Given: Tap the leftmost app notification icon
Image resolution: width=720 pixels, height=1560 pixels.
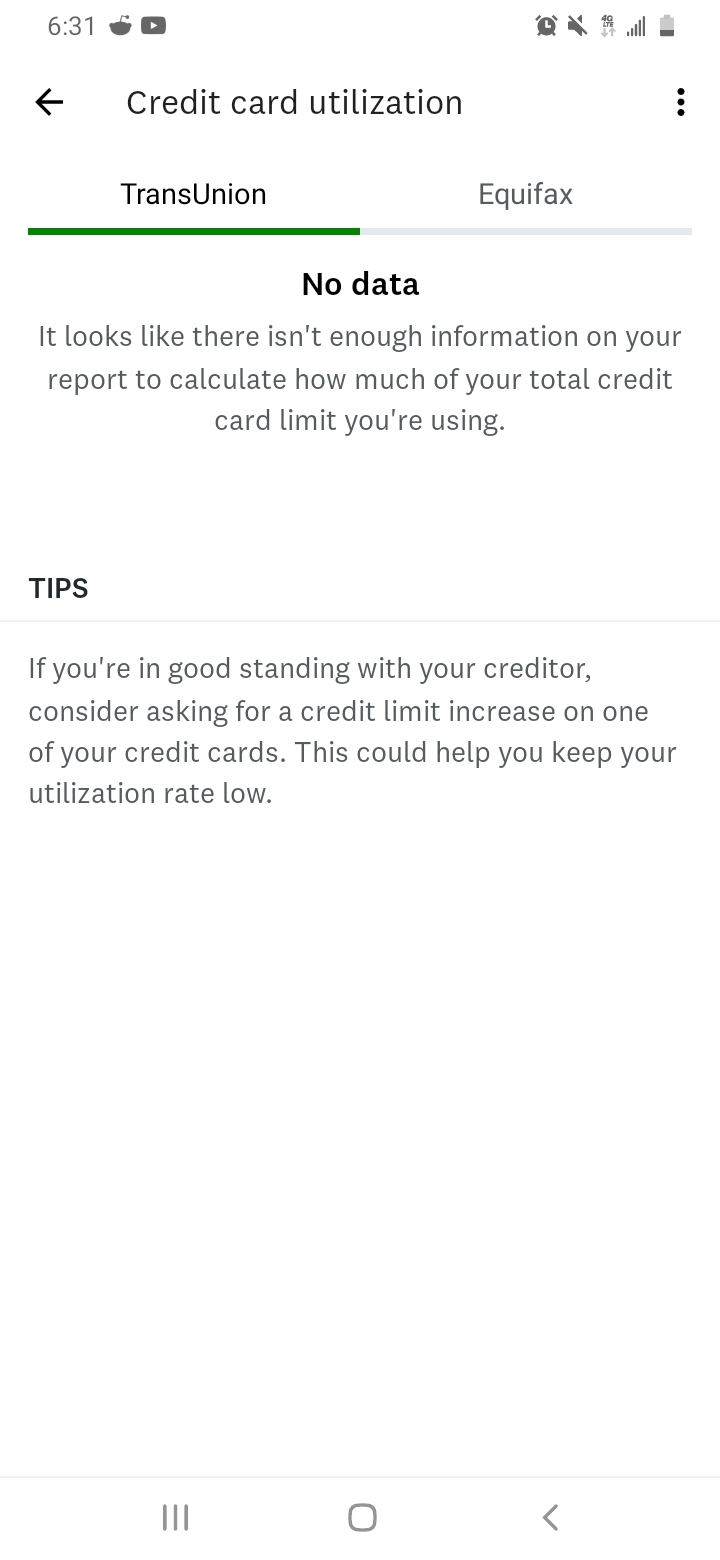Looking at the screenshot, I should [x=119, y=26].
